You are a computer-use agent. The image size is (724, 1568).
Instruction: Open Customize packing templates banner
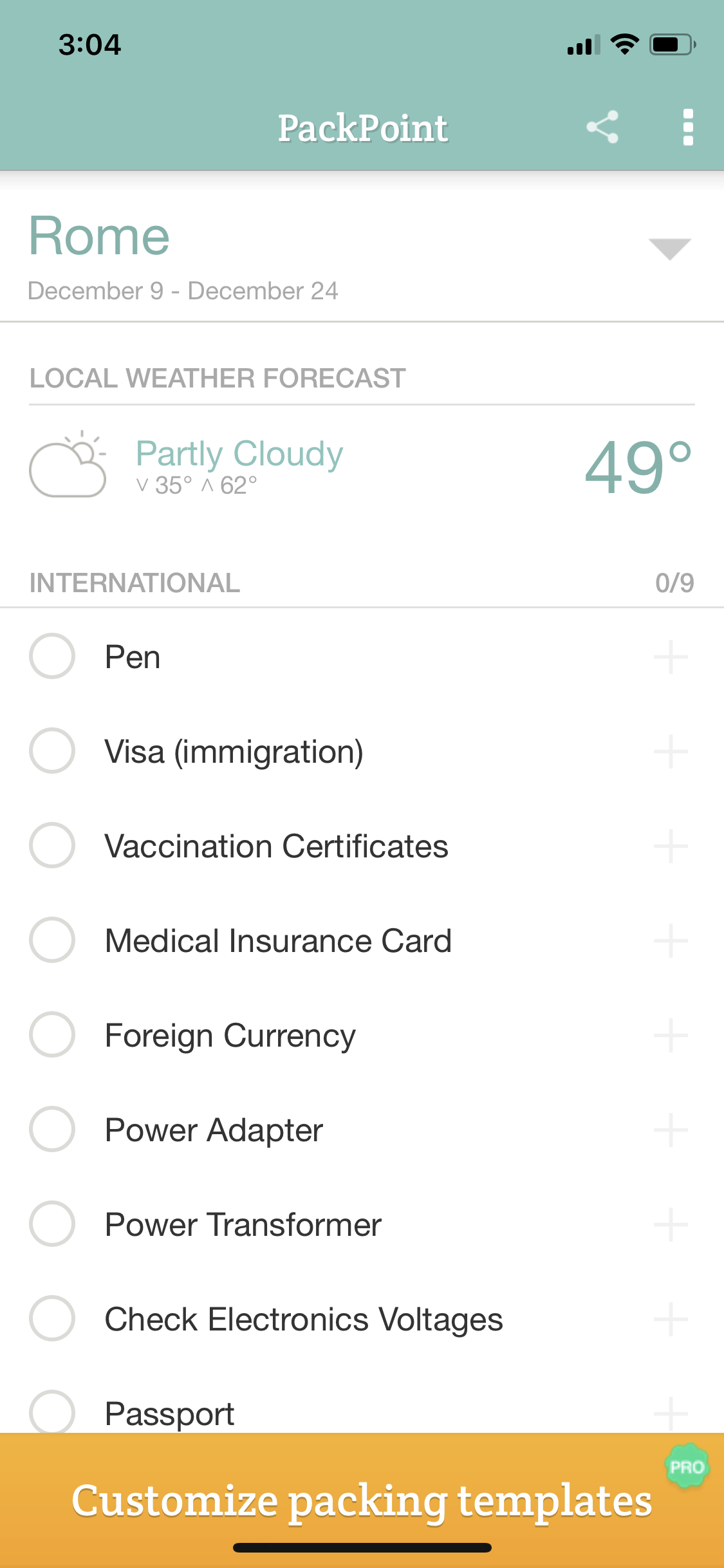tap(362, 1500)
